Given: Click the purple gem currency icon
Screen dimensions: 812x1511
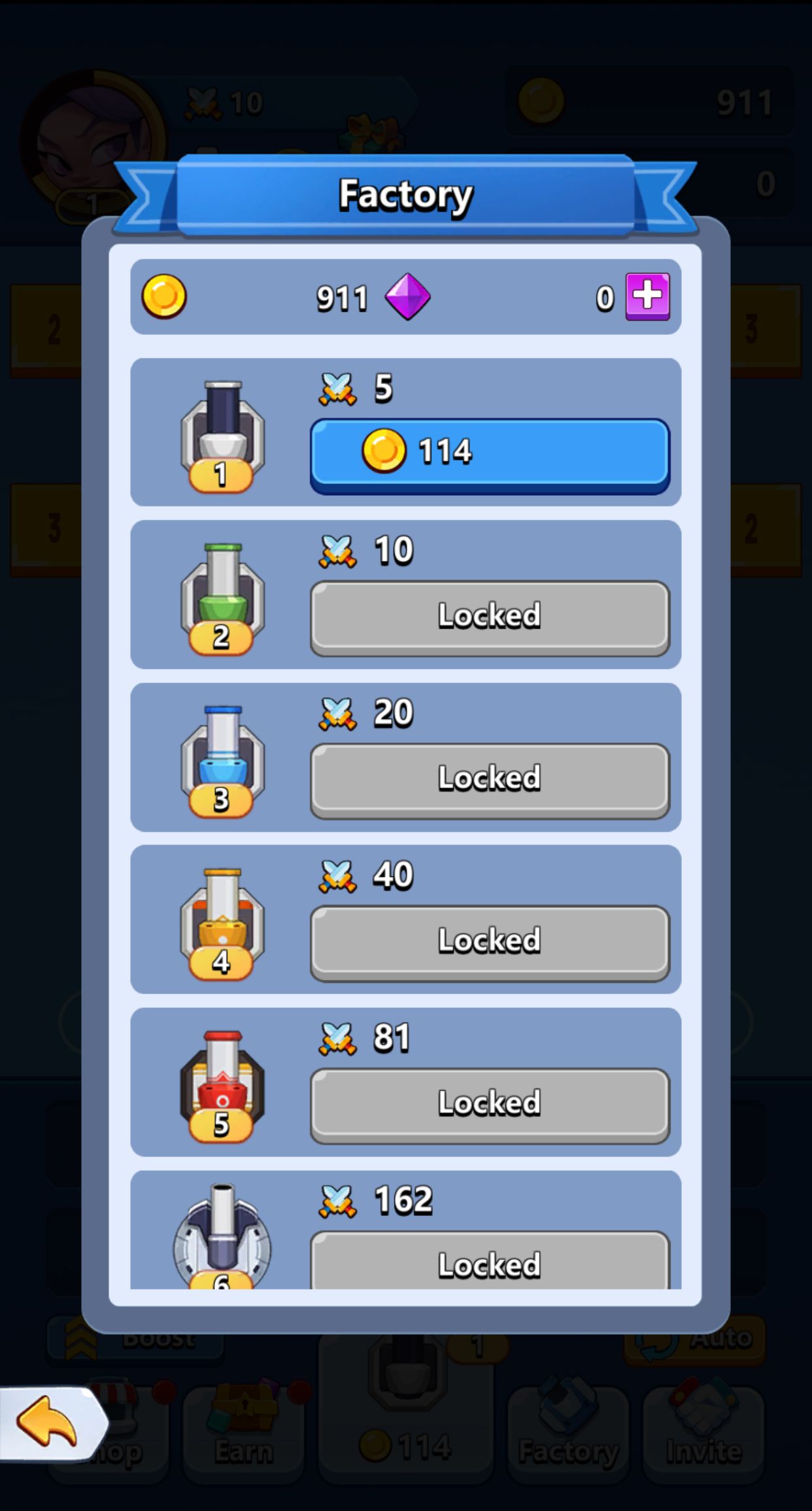Looking at the screenshot, I should click(x=410, y=296).
